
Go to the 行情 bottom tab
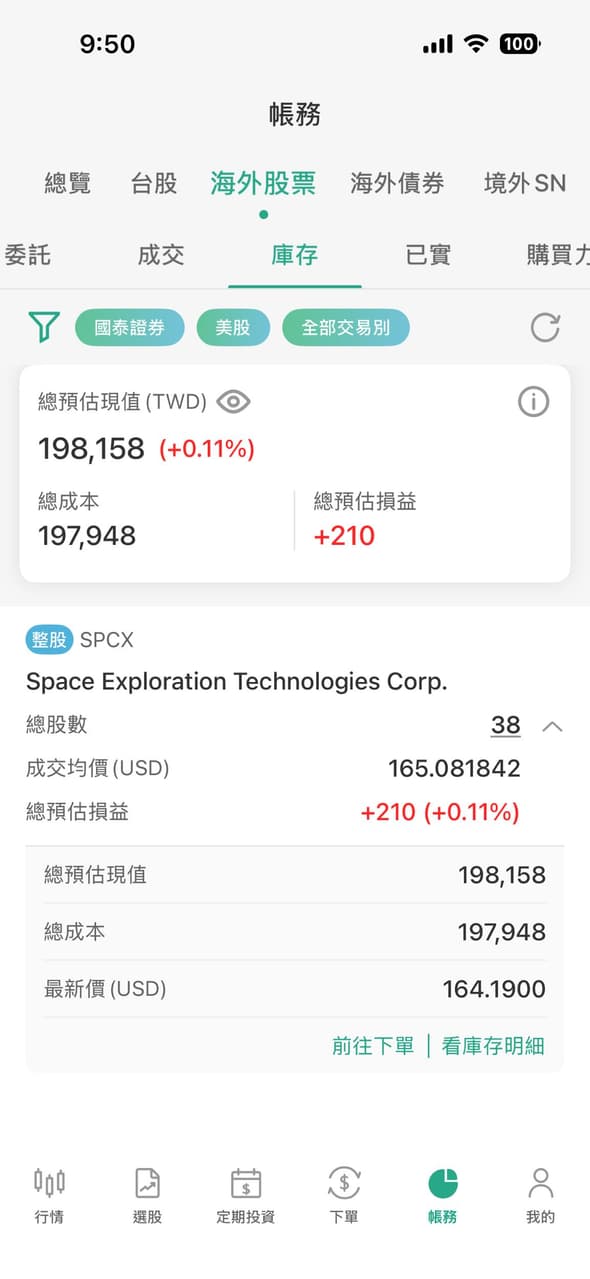[x=49, y=1195]
